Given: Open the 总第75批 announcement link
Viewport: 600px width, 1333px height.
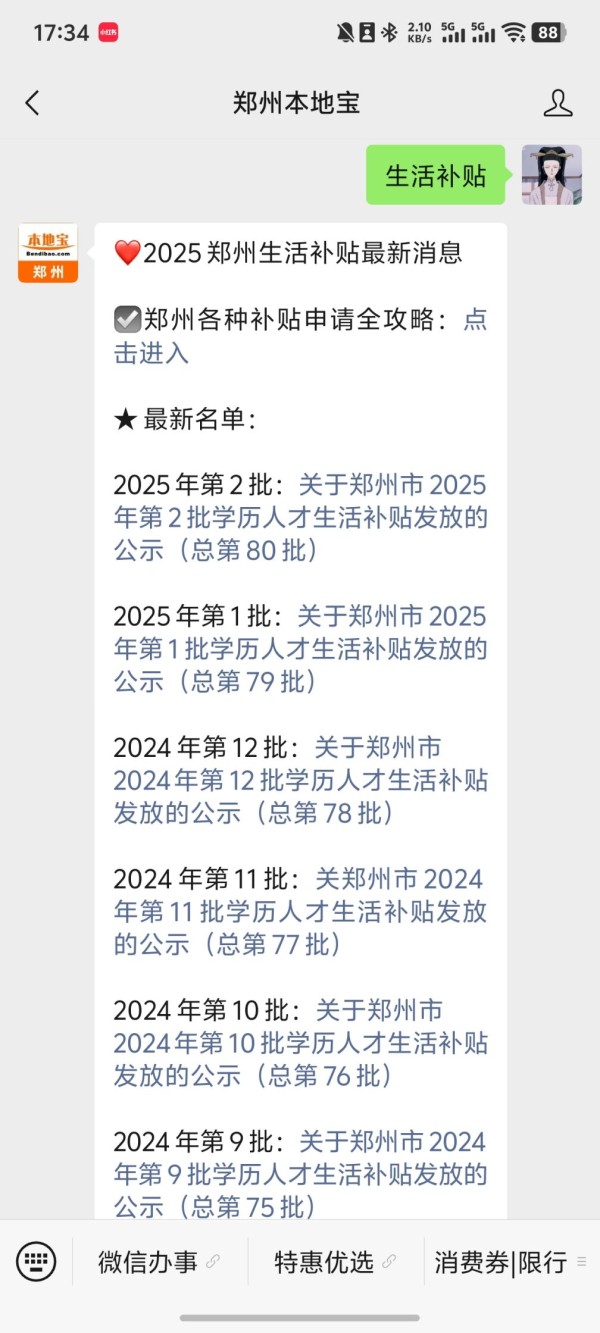Looking at the screenshot, I should [x=300, y=1174].
